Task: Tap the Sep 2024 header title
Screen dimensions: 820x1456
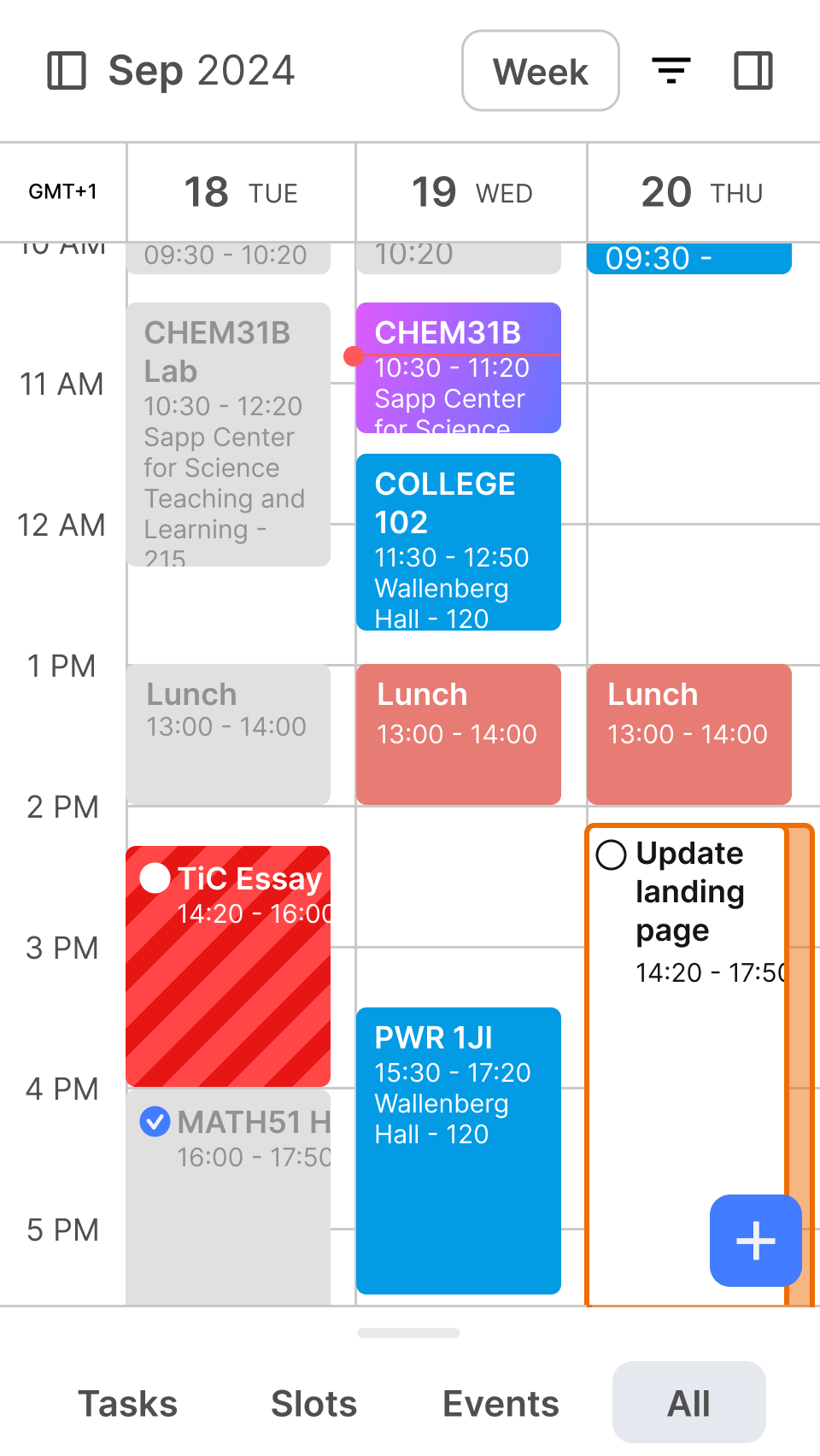Action: pyautogui.click(x=200, y=70)
